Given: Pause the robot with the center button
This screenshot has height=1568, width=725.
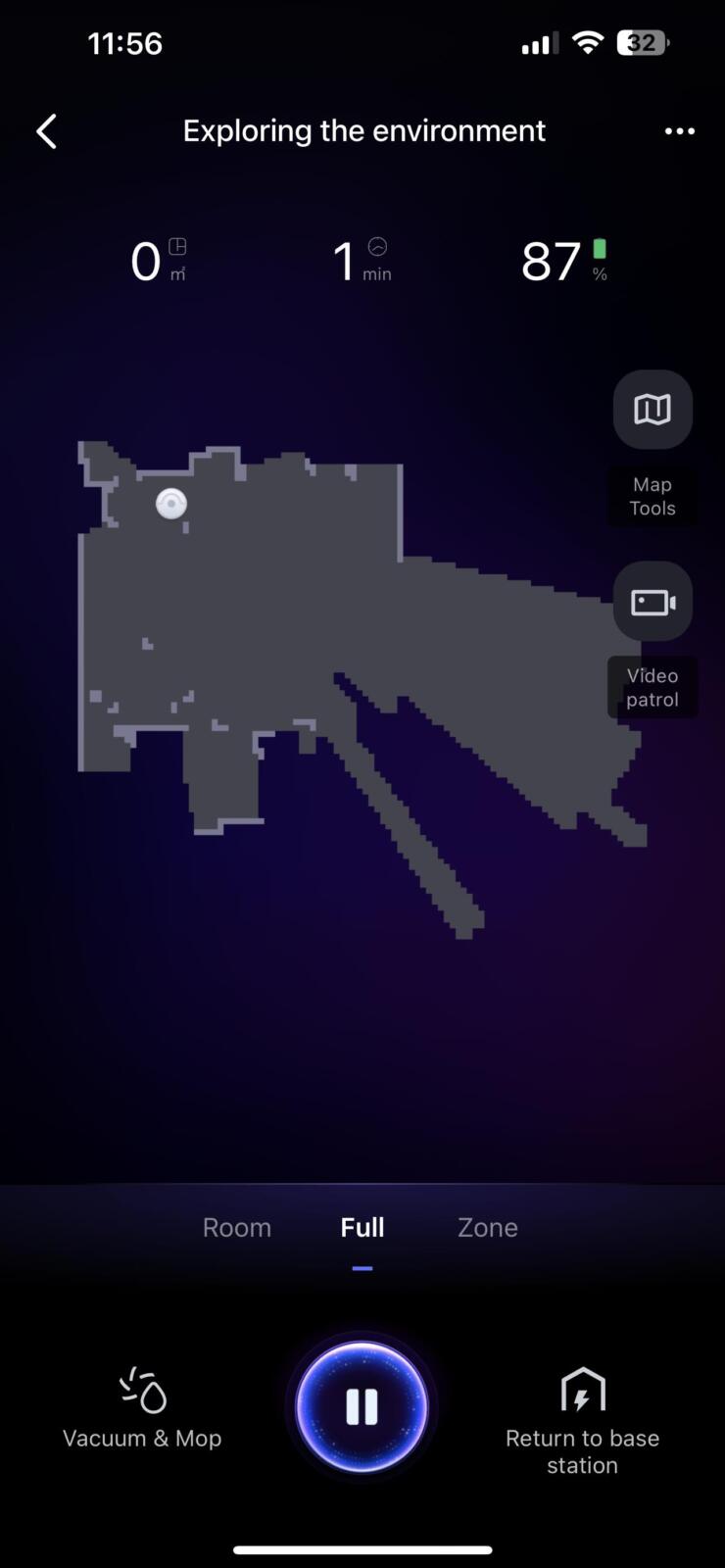Looking at the screenshot, I should [362, 1407].
